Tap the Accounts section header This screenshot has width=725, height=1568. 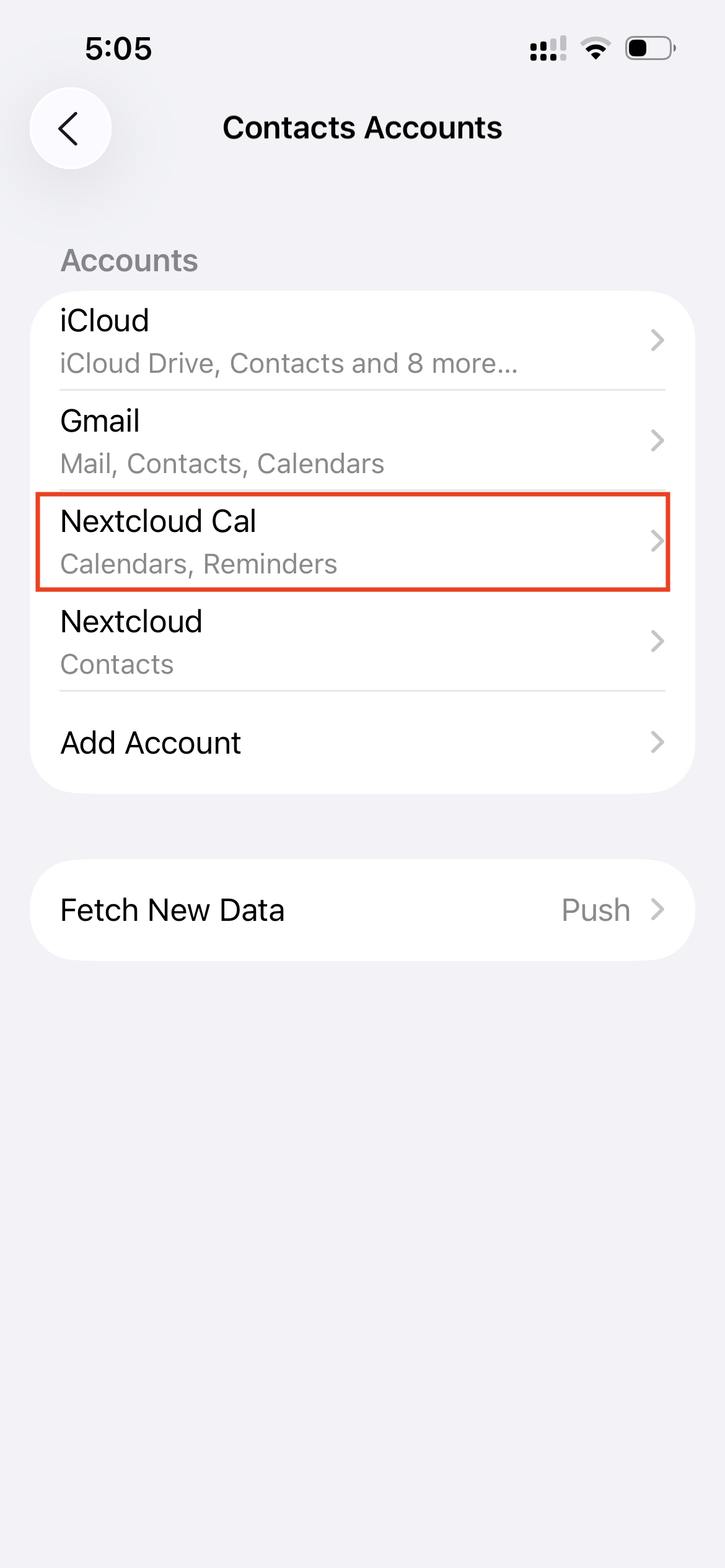128,260
